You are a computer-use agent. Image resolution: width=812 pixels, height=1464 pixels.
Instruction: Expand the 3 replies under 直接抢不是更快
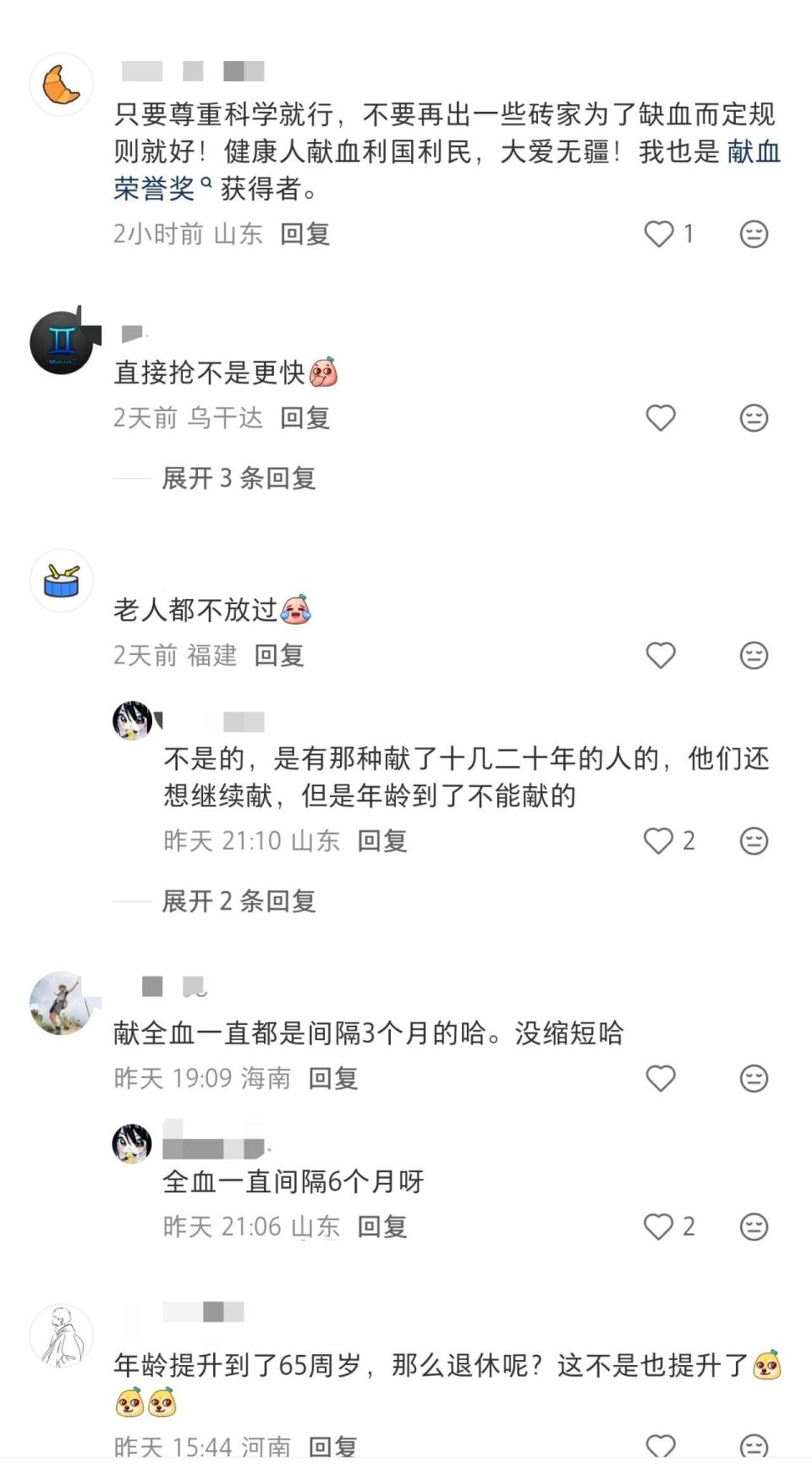point(237,479)
